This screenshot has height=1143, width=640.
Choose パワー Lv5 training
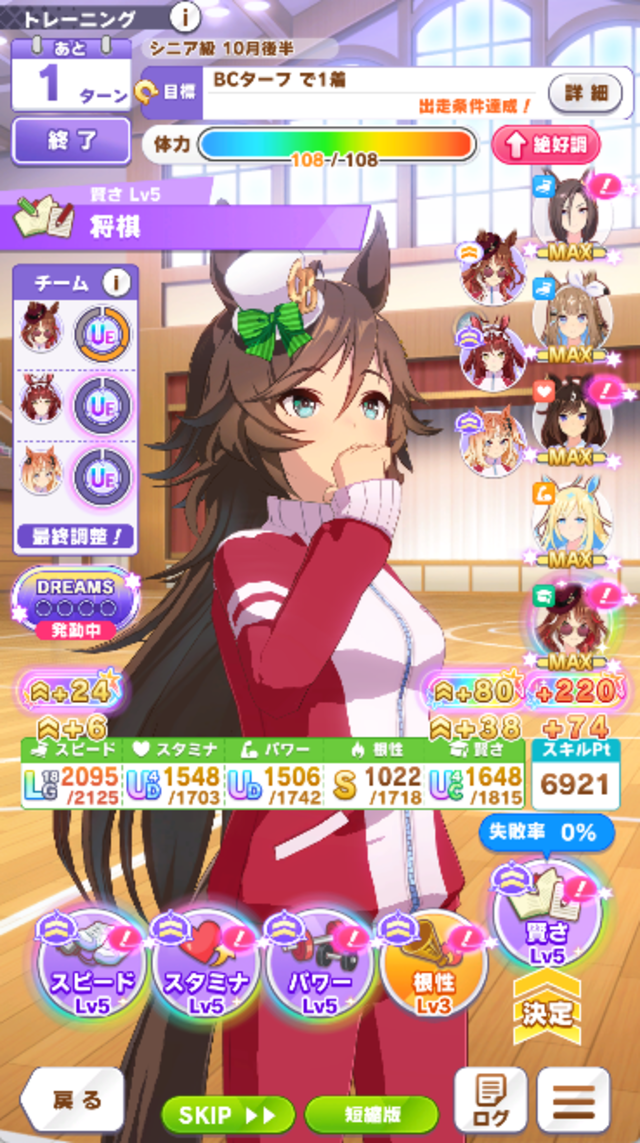319,965
